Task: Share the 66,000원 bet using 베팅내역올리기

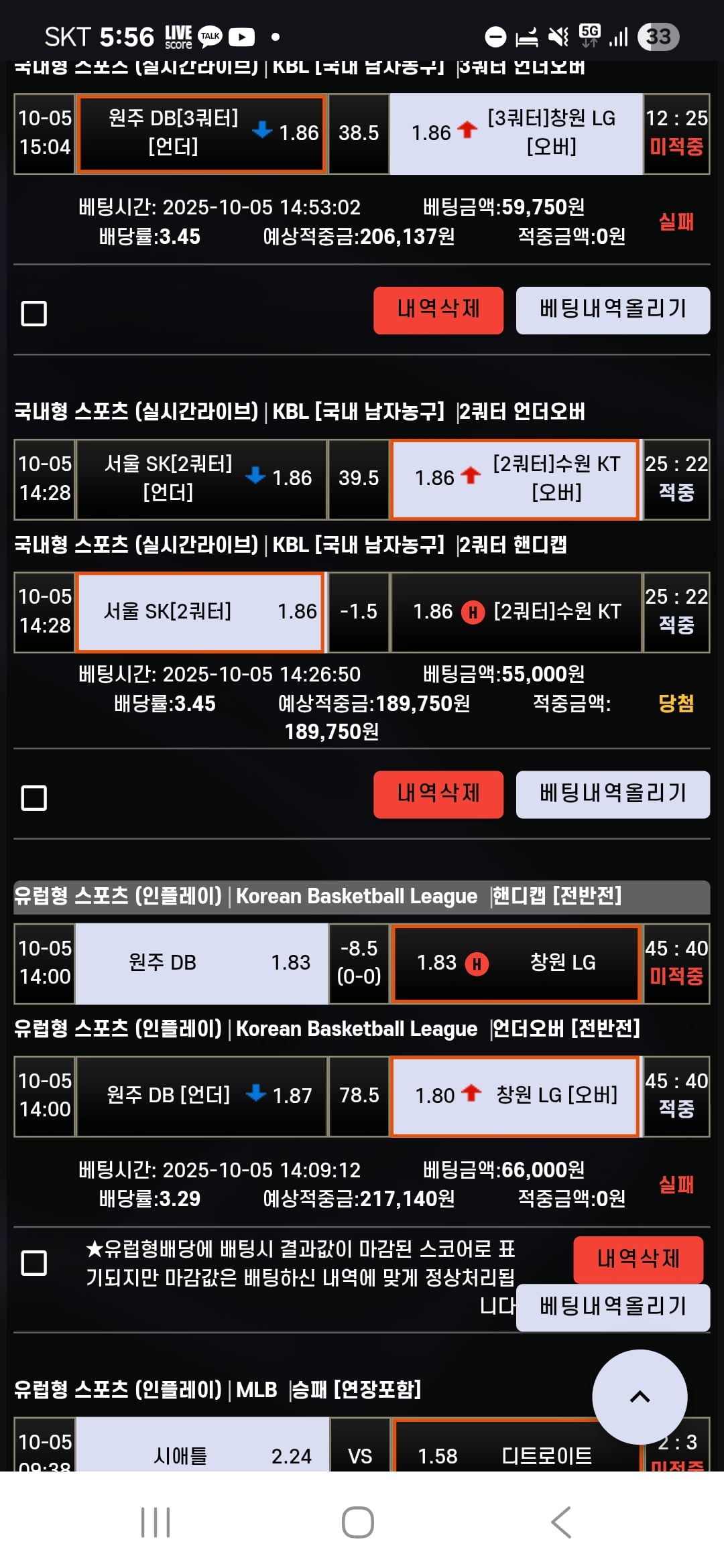Action: point(613,1307)
